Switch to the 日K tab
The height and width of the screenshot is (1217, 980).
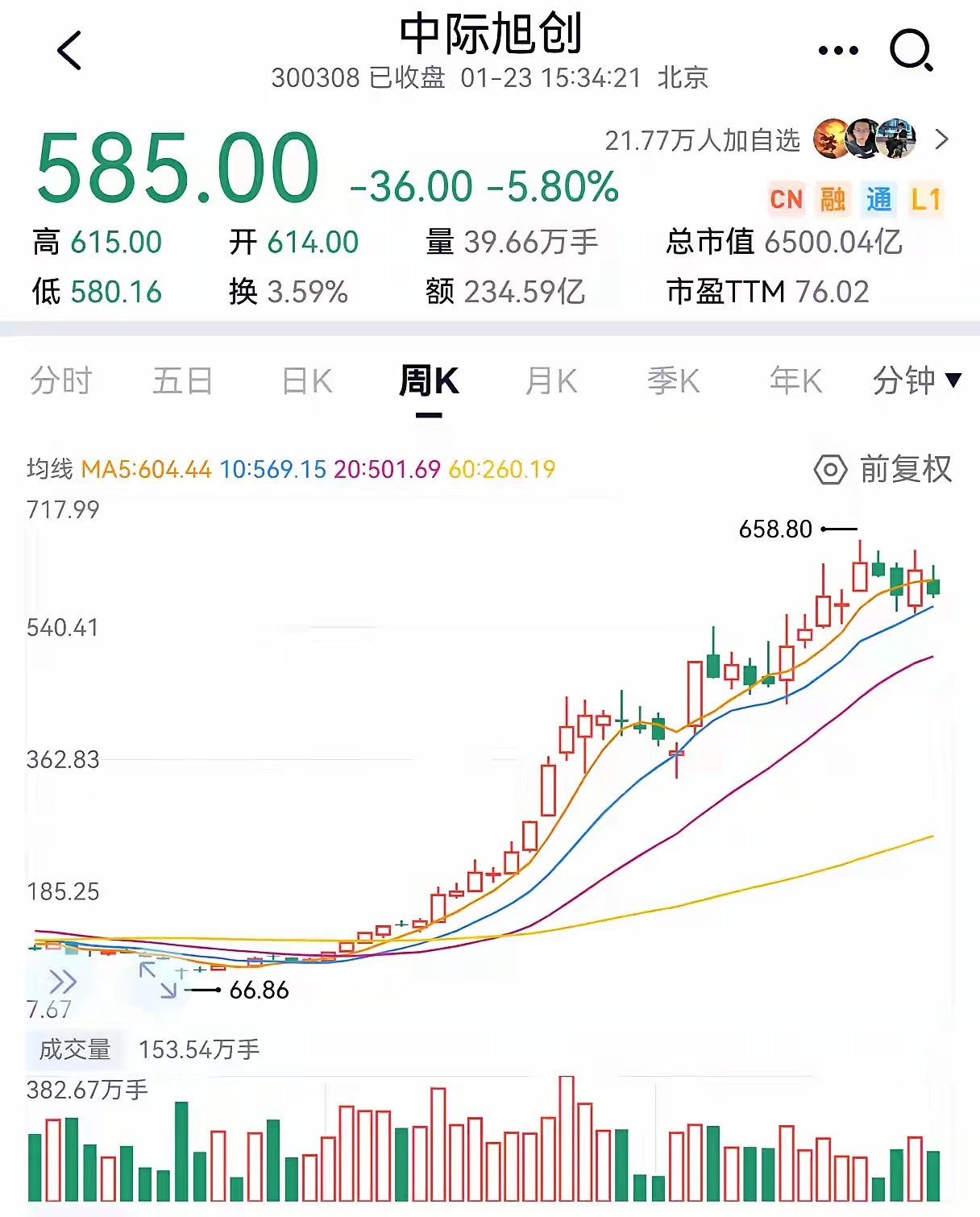pyautogui.click(x=306, y=380)
